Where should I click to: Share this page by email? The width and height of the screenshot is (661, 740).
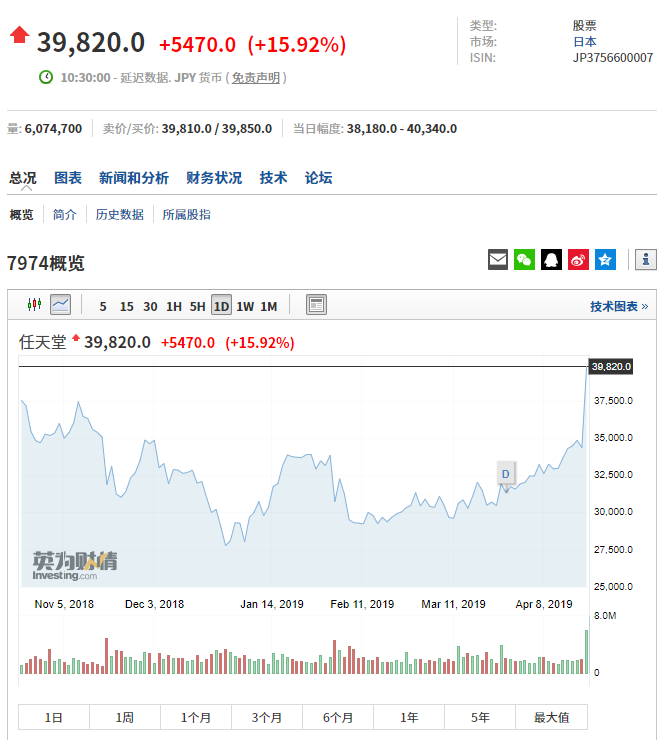[x=498, y=260]
